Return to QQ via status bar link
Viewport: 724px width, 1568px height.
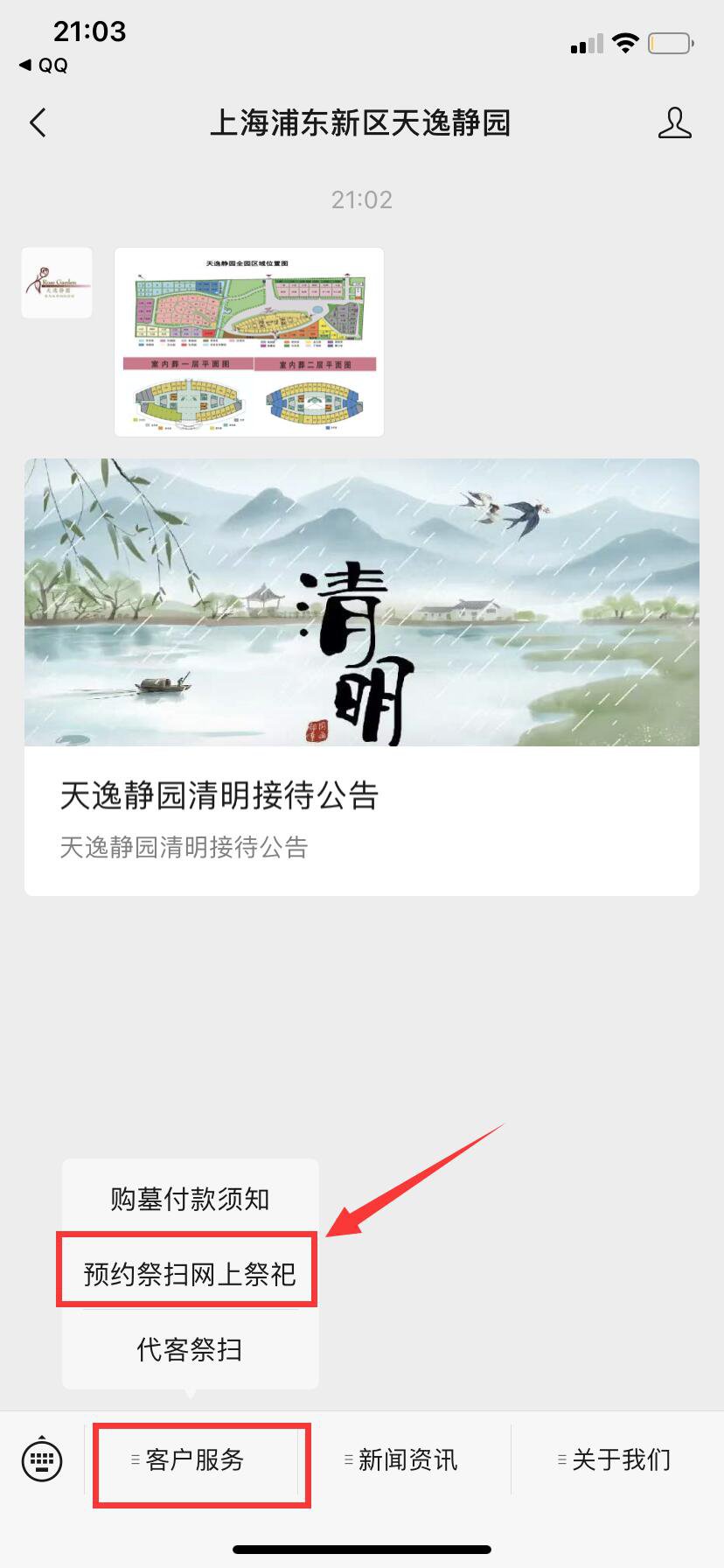pyautogui.click(x=44, y=66)
